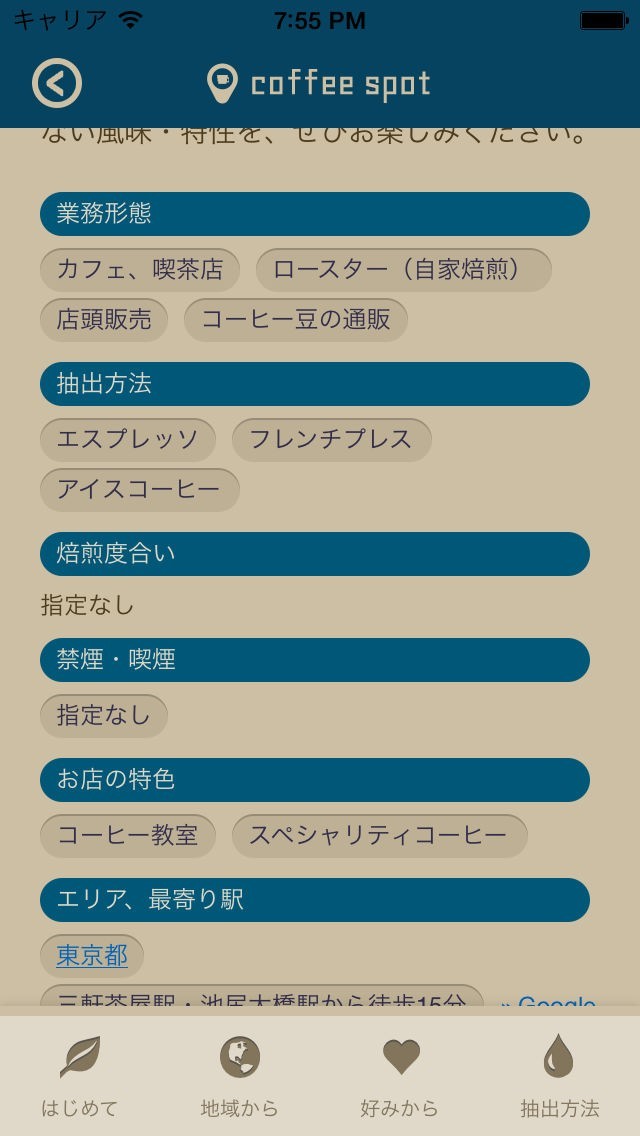Open the 東京都 area link
Screen dimensions: 640x1136
[92, 956]
